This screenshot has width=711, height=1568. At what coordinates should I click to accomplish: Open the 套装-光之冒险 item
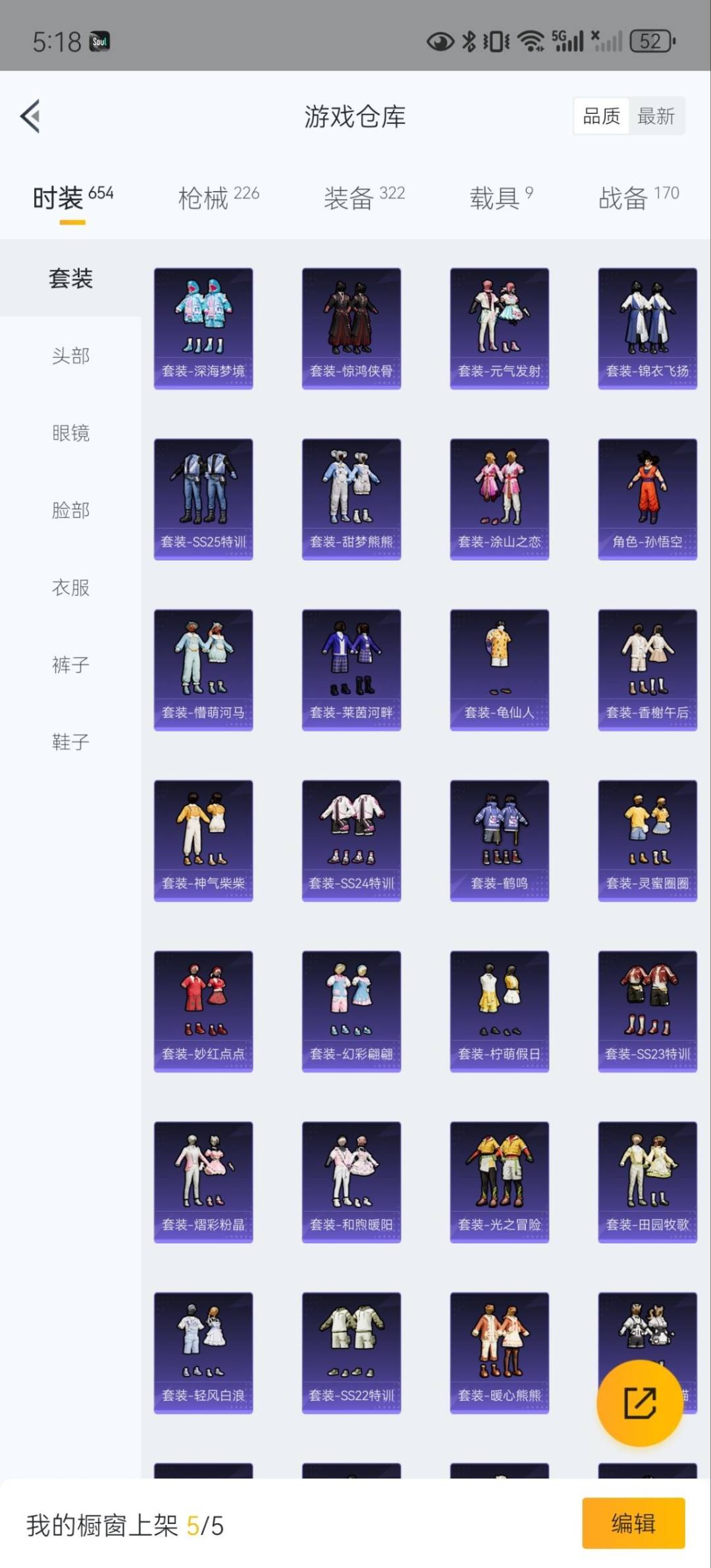(499, 1181)
